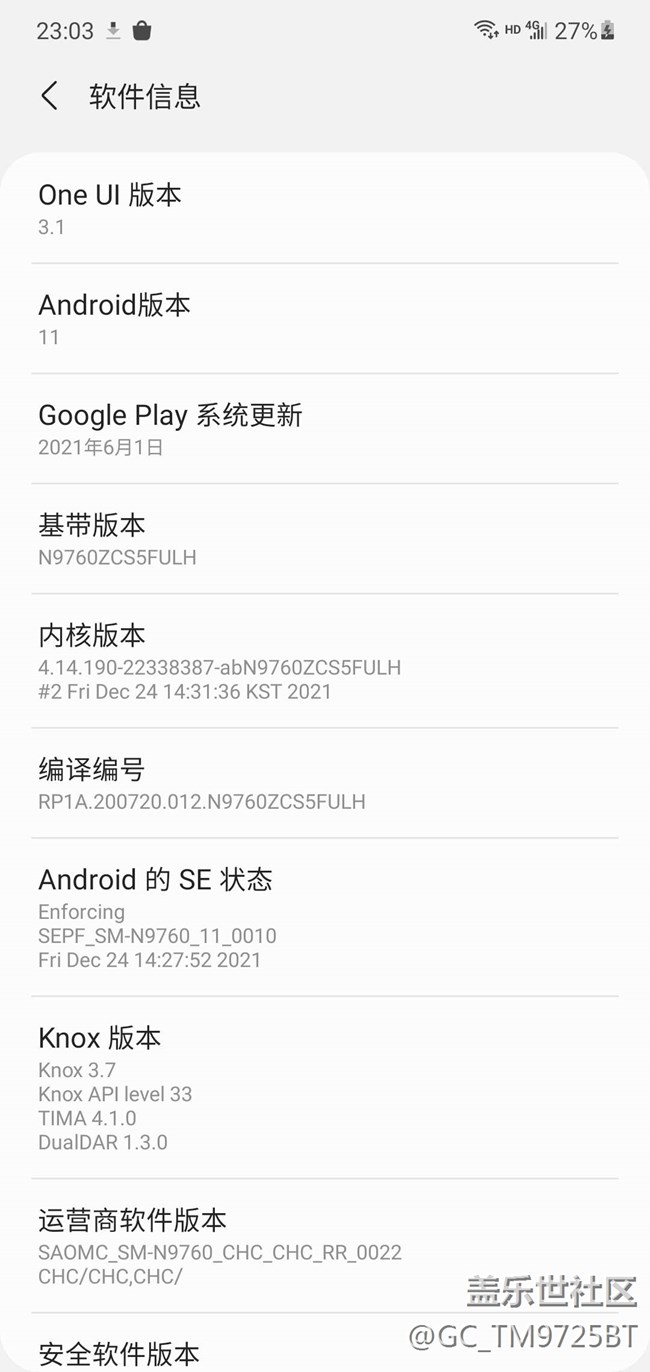
Task: Open Google Play 系统更新
Action: [x=325, y=429]
